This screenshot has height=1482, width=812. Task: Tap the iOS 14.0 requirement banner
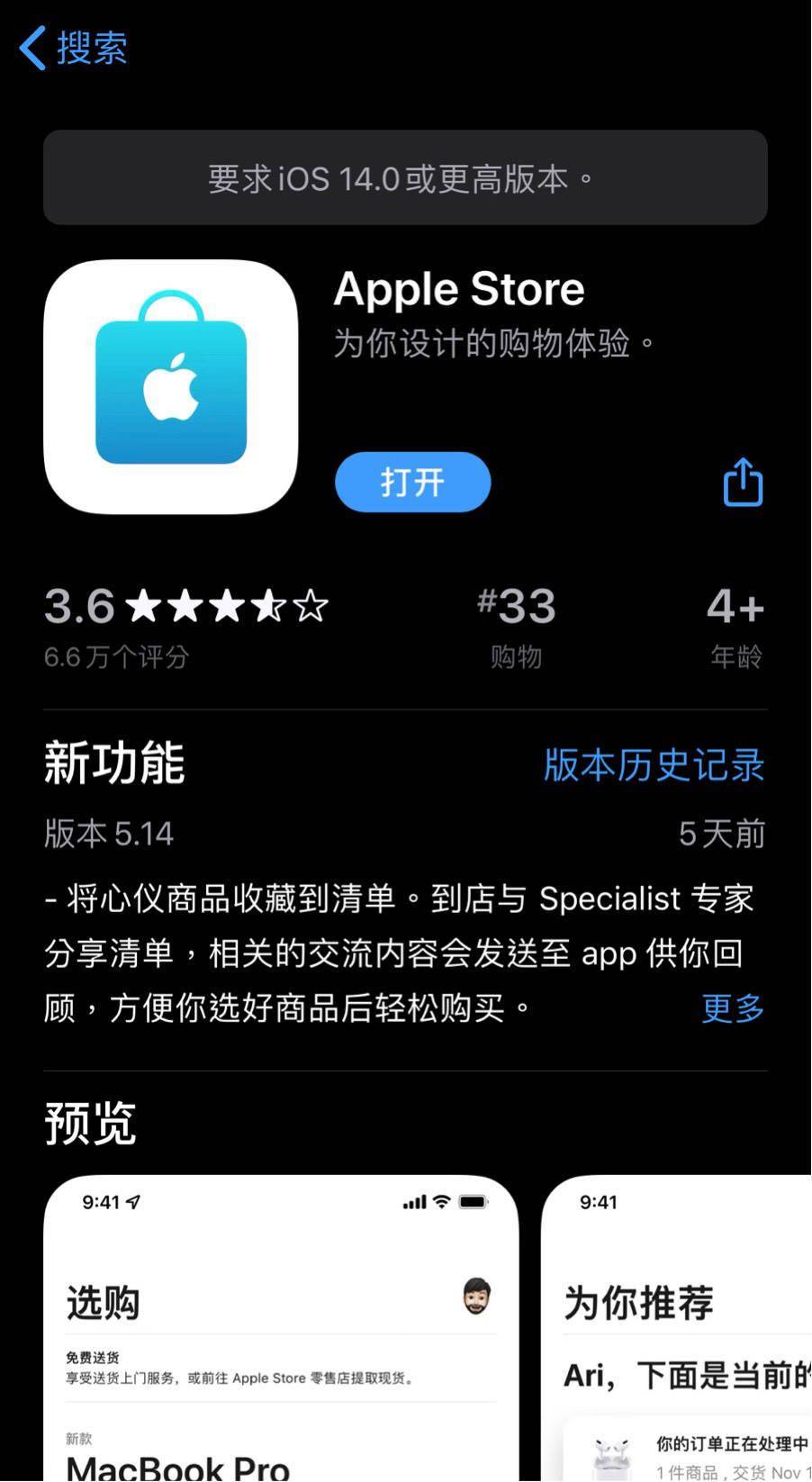(x=405, y=177)
